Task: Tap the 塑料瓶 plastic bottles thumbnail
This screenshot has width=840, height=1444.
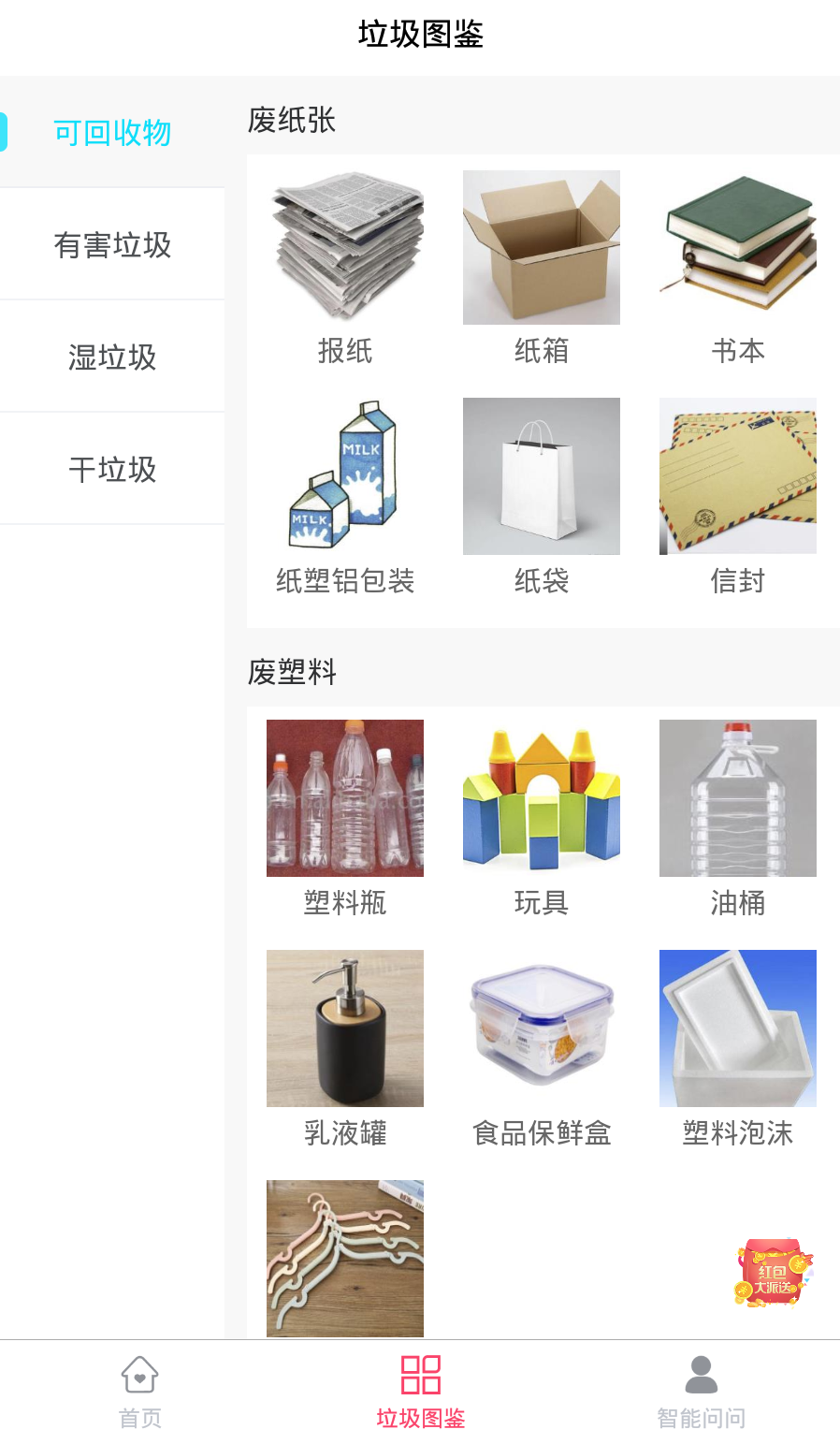Action: click(344, 797)
